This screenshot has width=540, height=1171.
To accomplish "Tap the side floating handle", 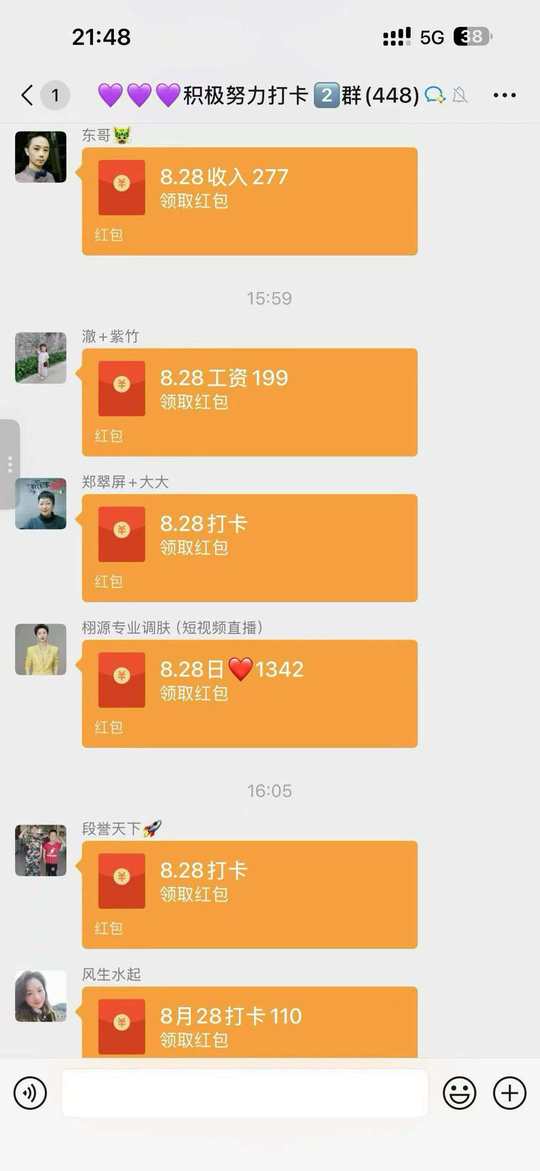I will point(10,465).
